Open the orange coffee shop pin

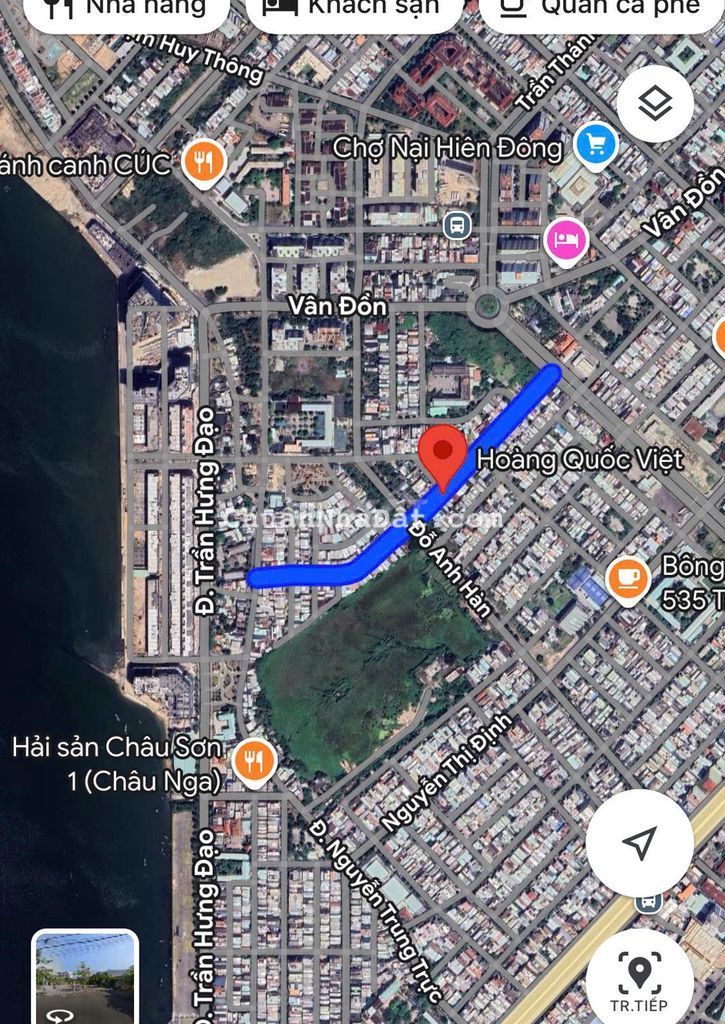[x=628, y=580]
